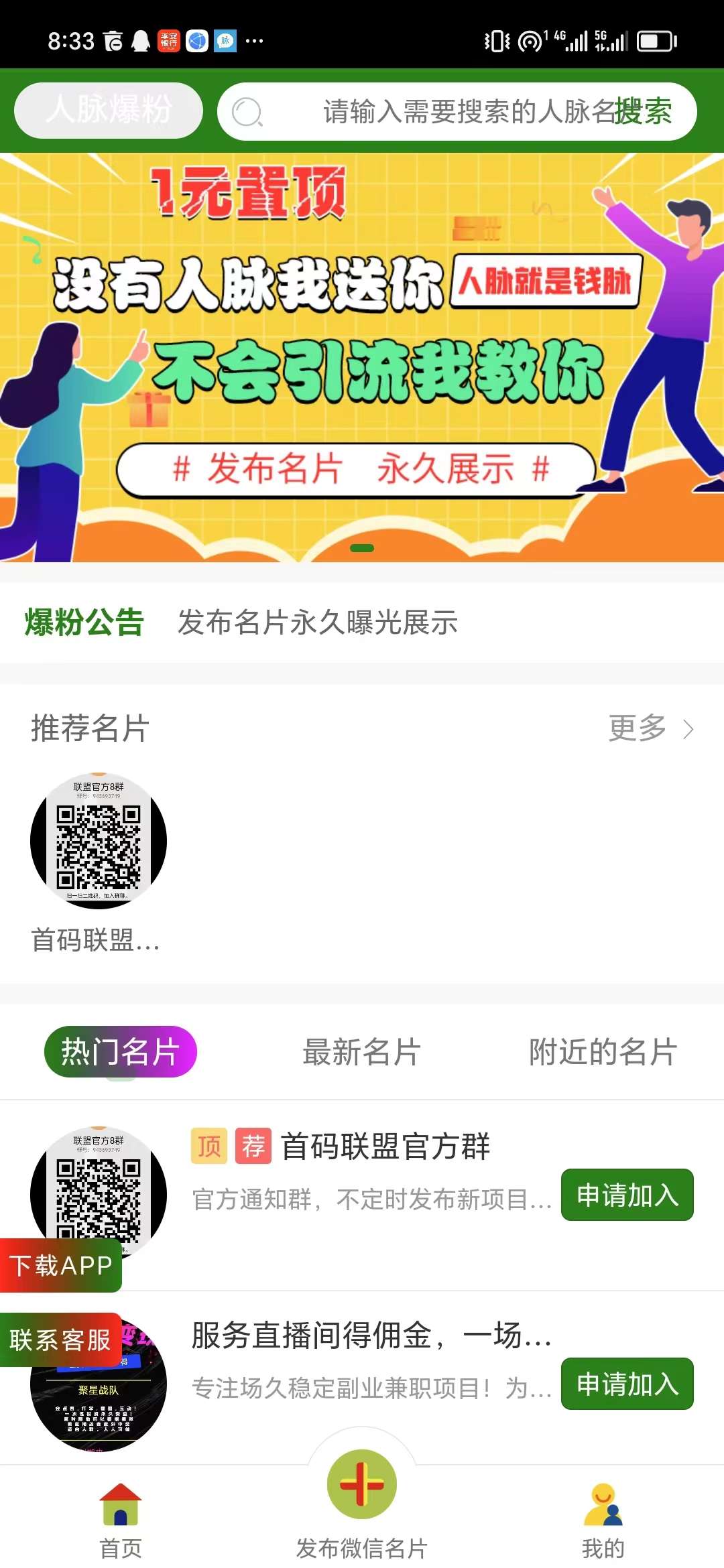Screen dimensions: 724x1568
Task: Open the 1元置顶 promo banner
Action: 362,356
